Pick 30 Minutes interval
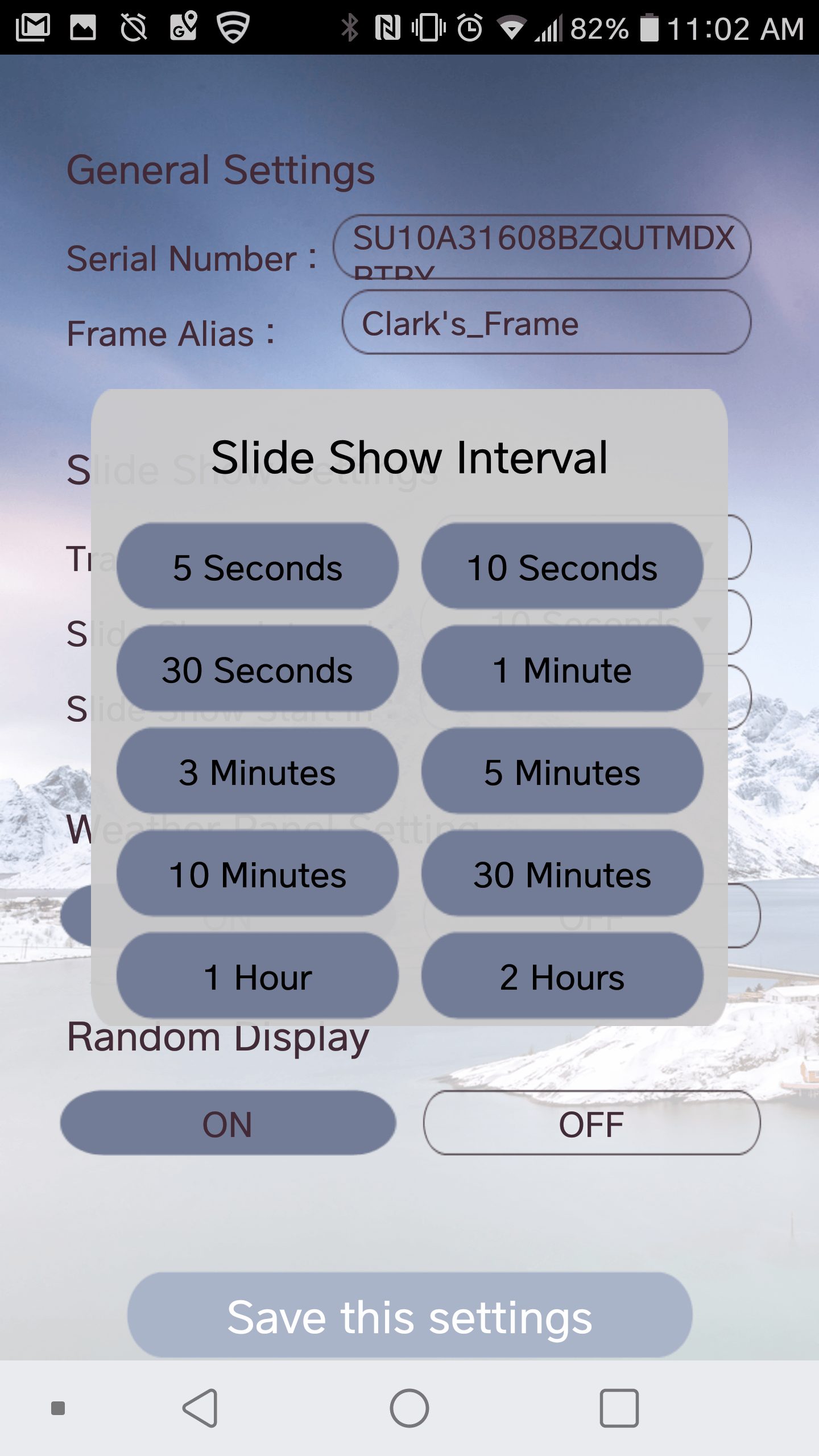 click(562, 874)
